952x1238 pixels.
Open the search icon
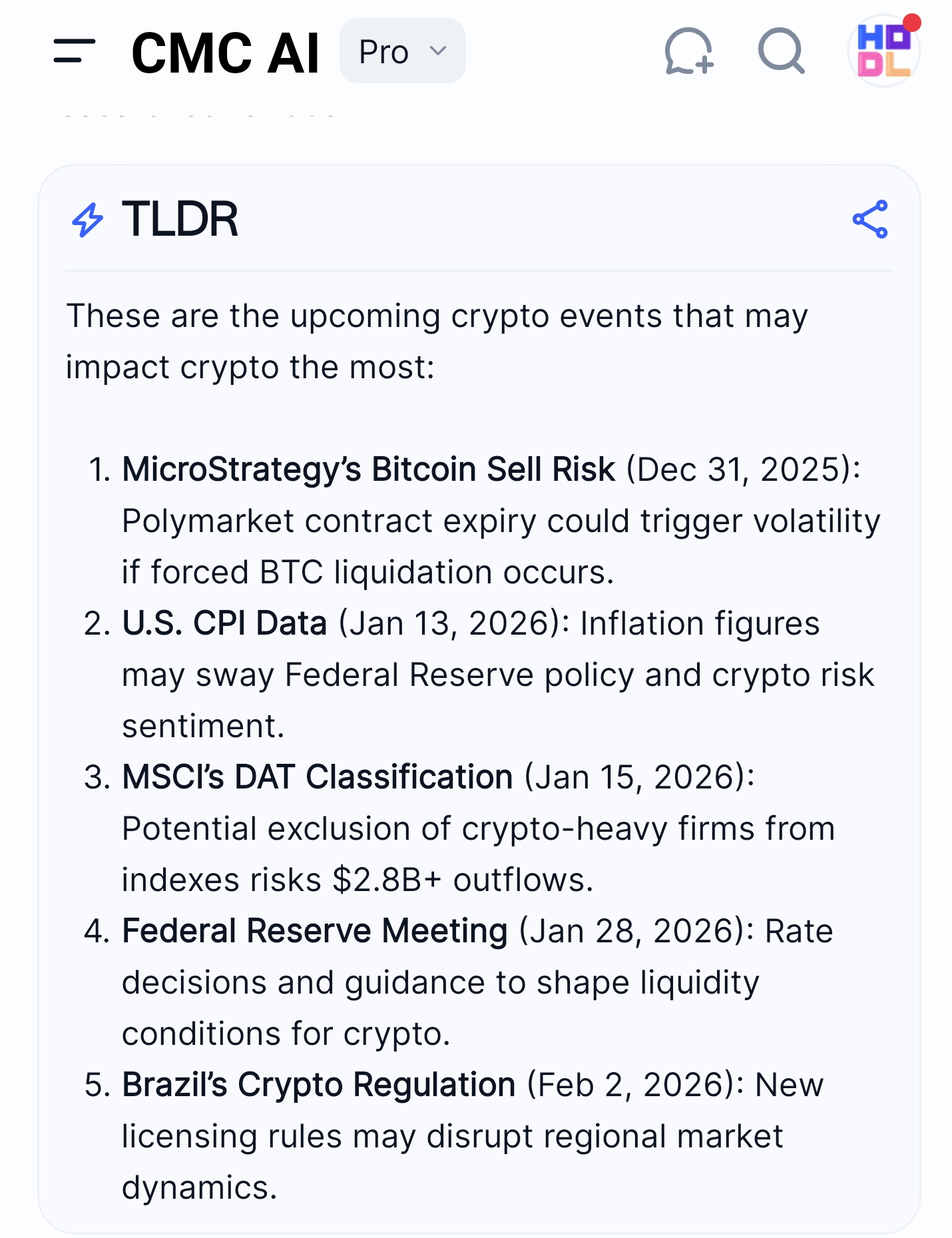pyautogui.click(x=781, y=51)
